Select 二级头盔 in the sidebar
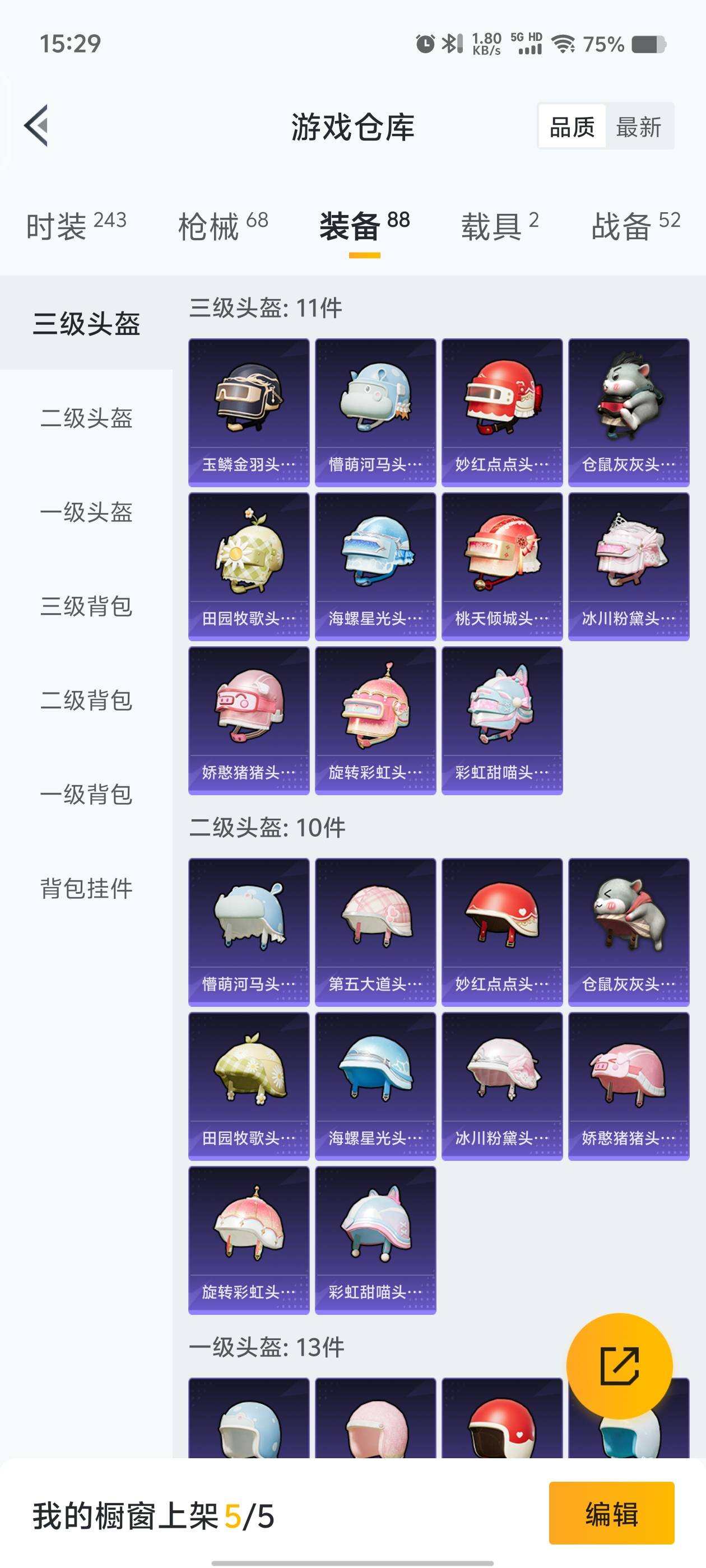 pos(86,420)
